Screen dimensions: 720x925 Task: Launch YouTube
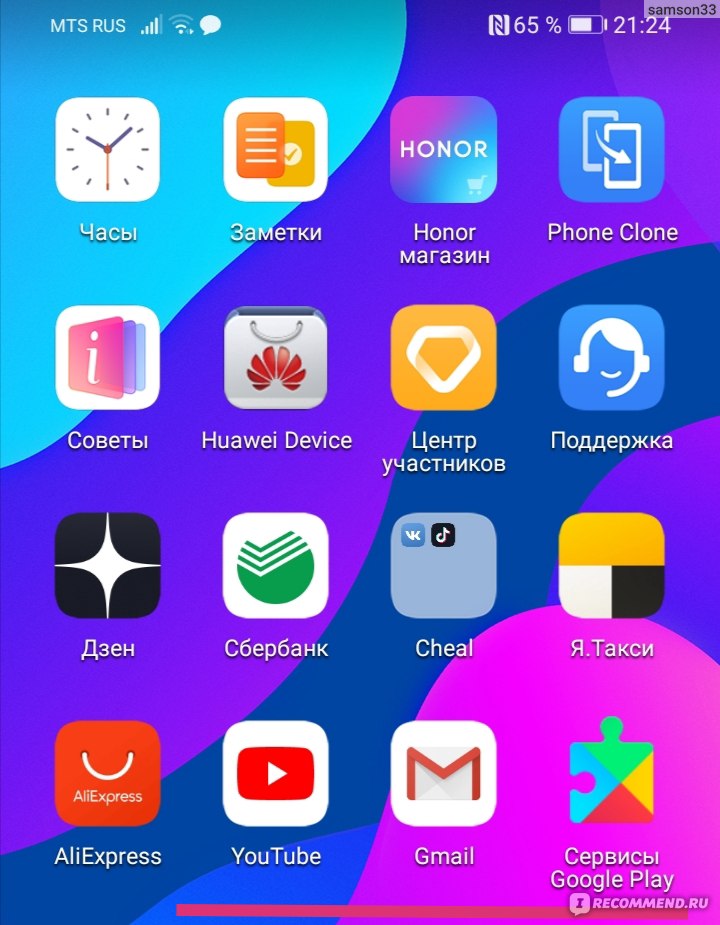pyautogui.click(x=276, y=773)
